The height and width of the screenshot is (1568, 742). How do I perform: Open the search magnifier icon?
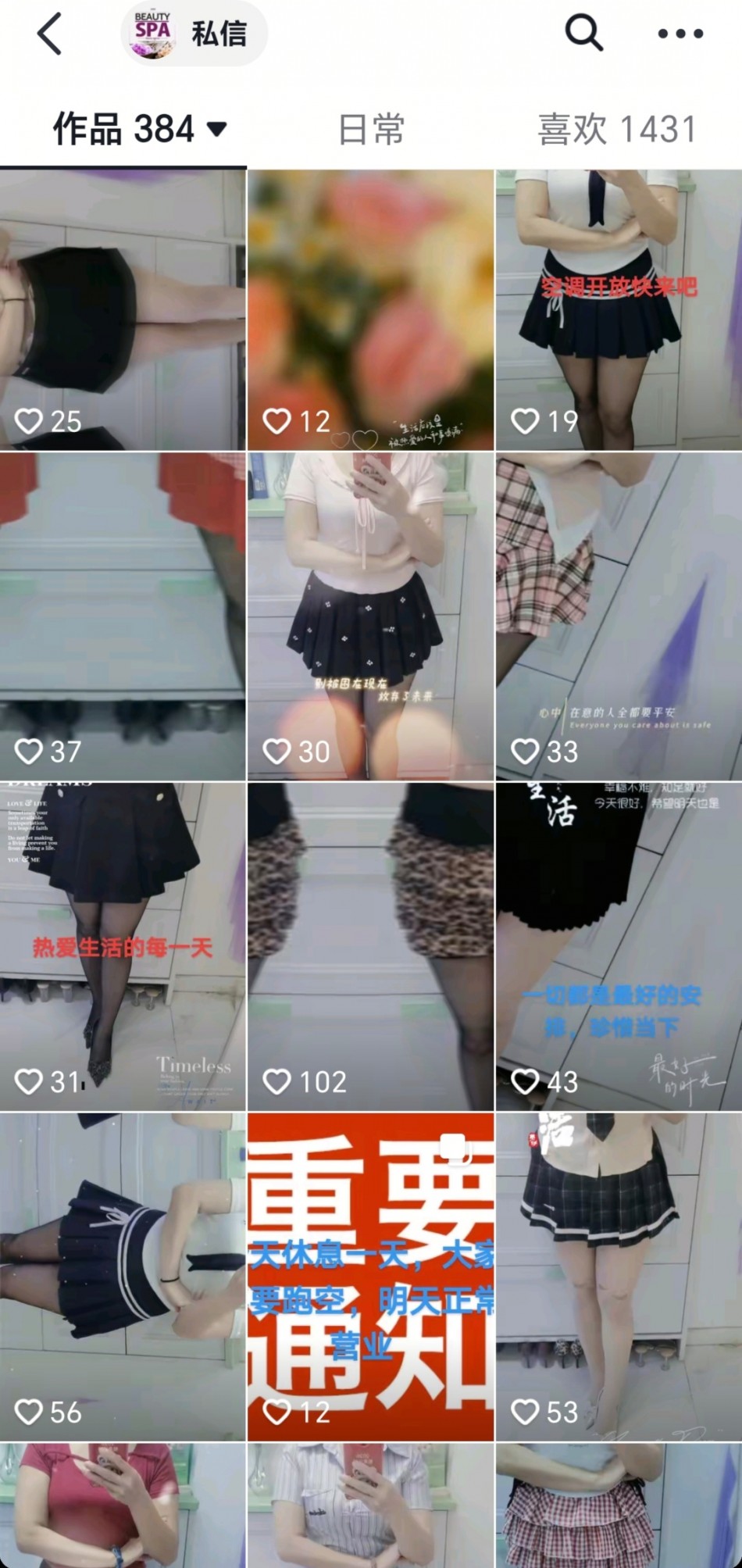click(x=583, y=34)
